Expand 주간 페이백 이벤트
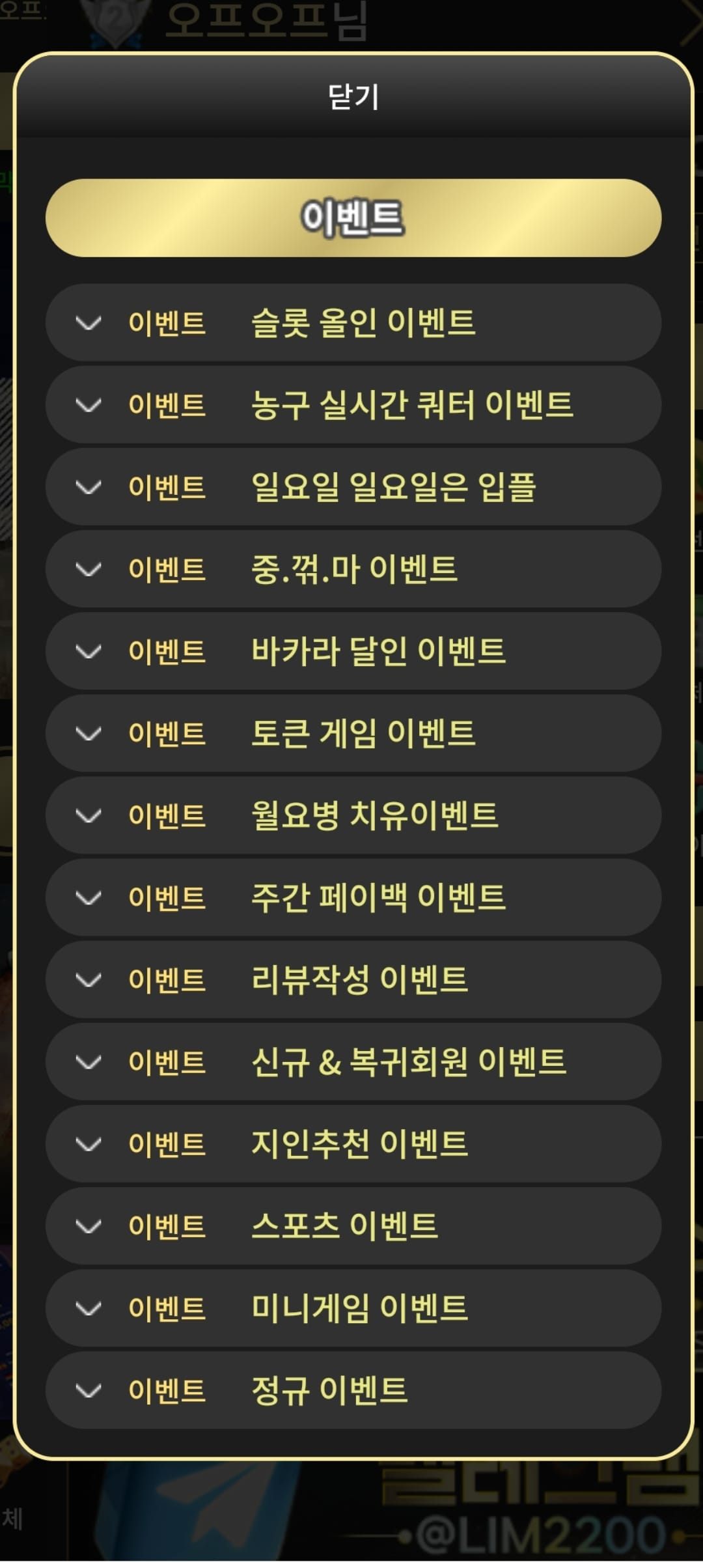Viewport: 703px width, 1568px height. 353,897
